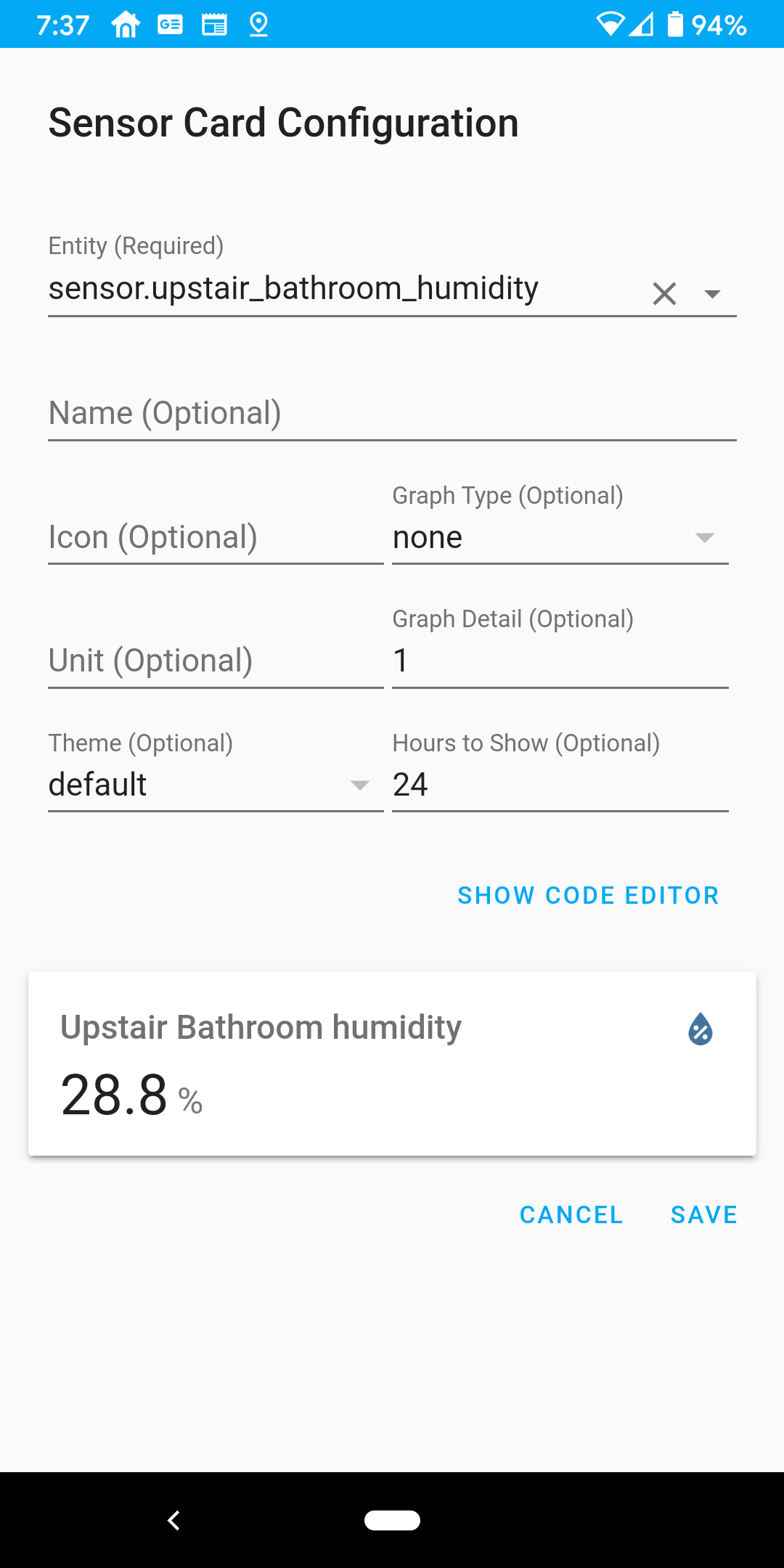Expand the entity dropdown arrow
Screen dimensions: 784x1568
point(712,294)
